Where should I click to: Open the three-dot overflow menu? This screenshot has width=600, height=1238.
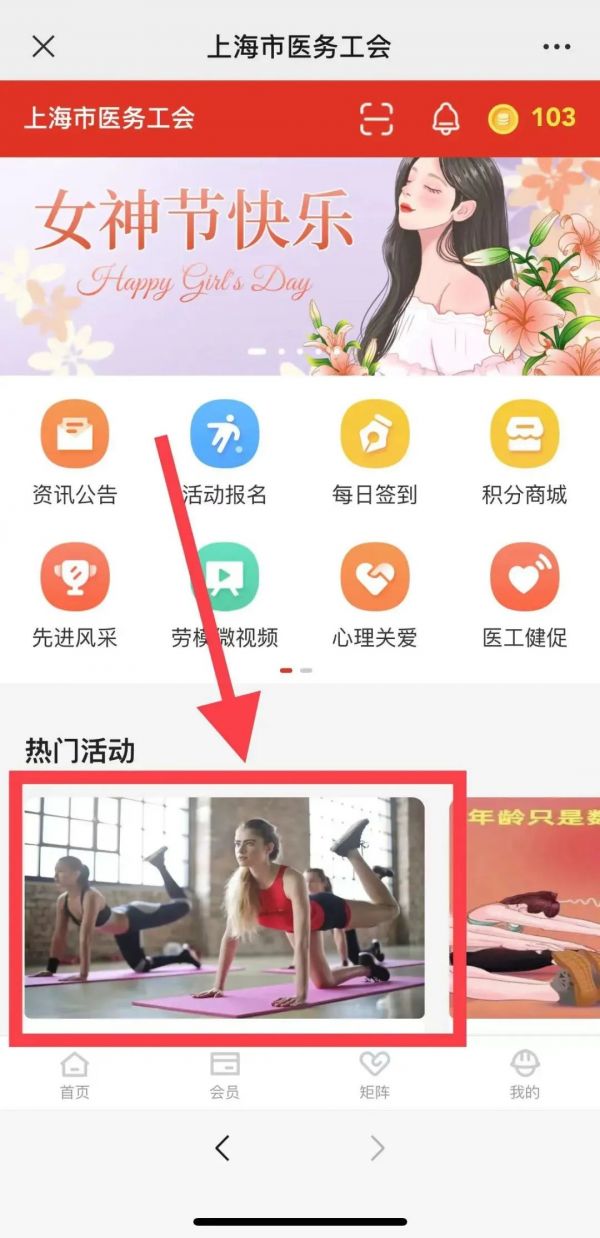click(x=556, y=46)
